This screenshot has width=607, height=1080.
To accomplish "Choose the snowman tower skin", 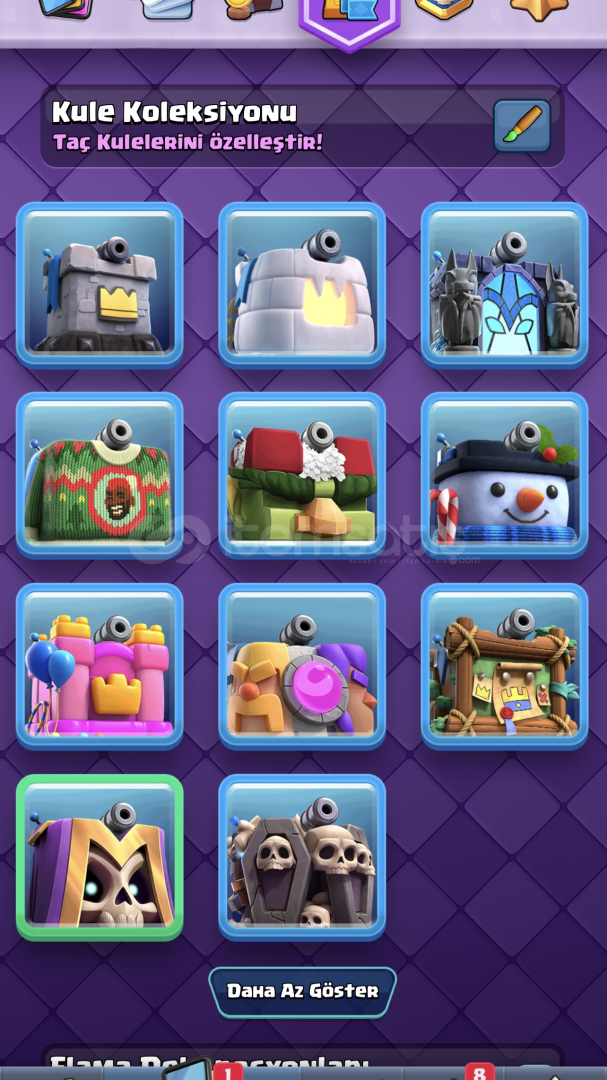I will pos(504,475).
